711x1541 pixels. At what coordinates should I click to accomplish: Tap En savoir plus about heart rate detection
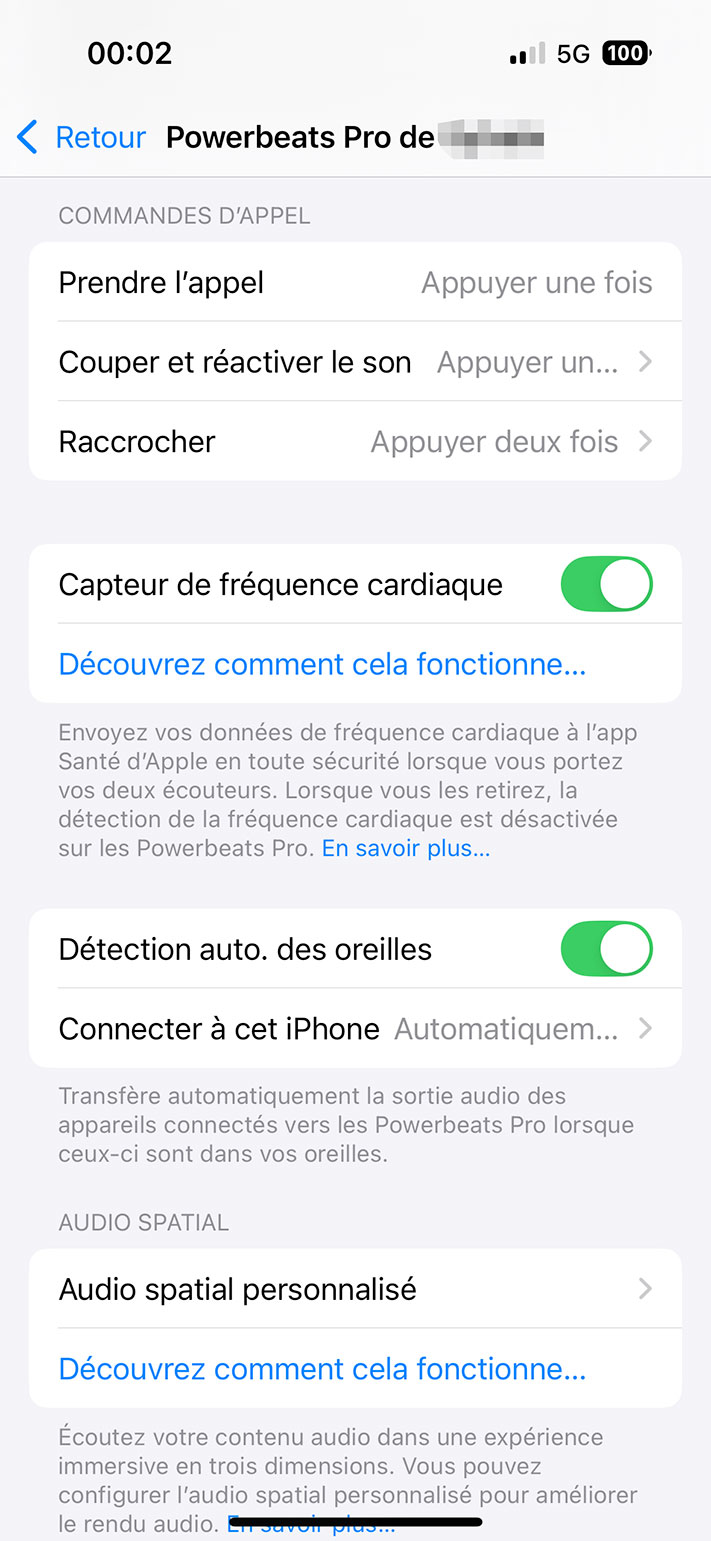tap(406, 849)
